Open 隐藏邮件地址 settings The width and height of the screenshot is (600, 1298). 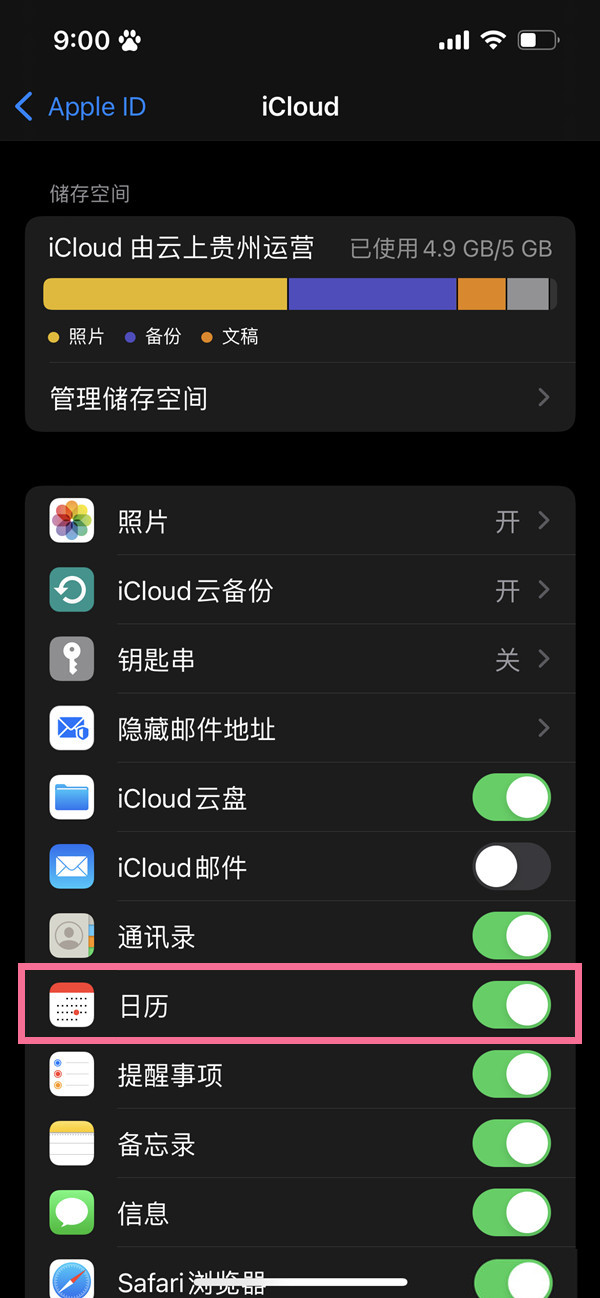click(300, 729)
